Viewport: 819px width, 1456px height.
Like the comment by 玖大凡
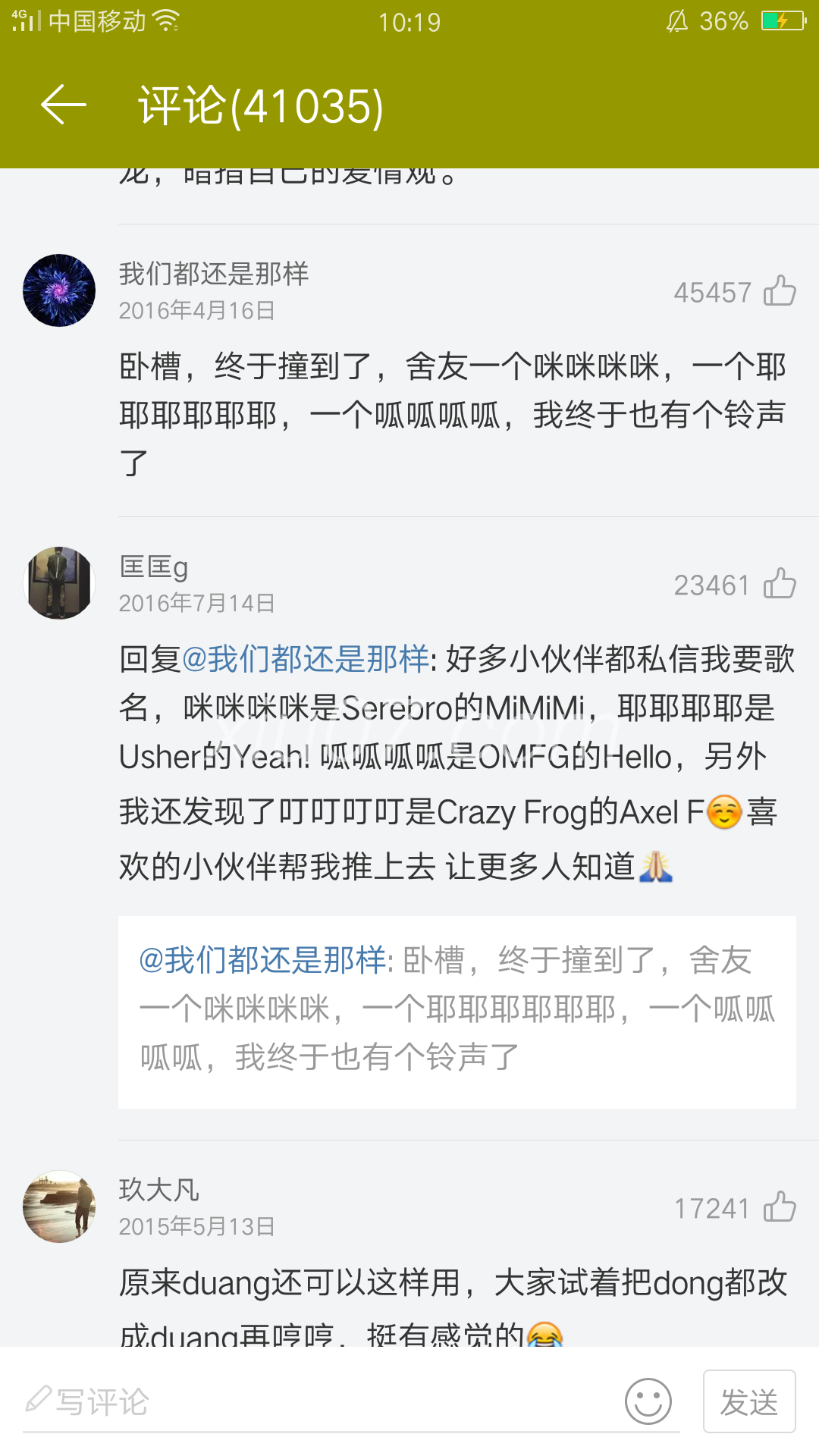coord(780,1207)
